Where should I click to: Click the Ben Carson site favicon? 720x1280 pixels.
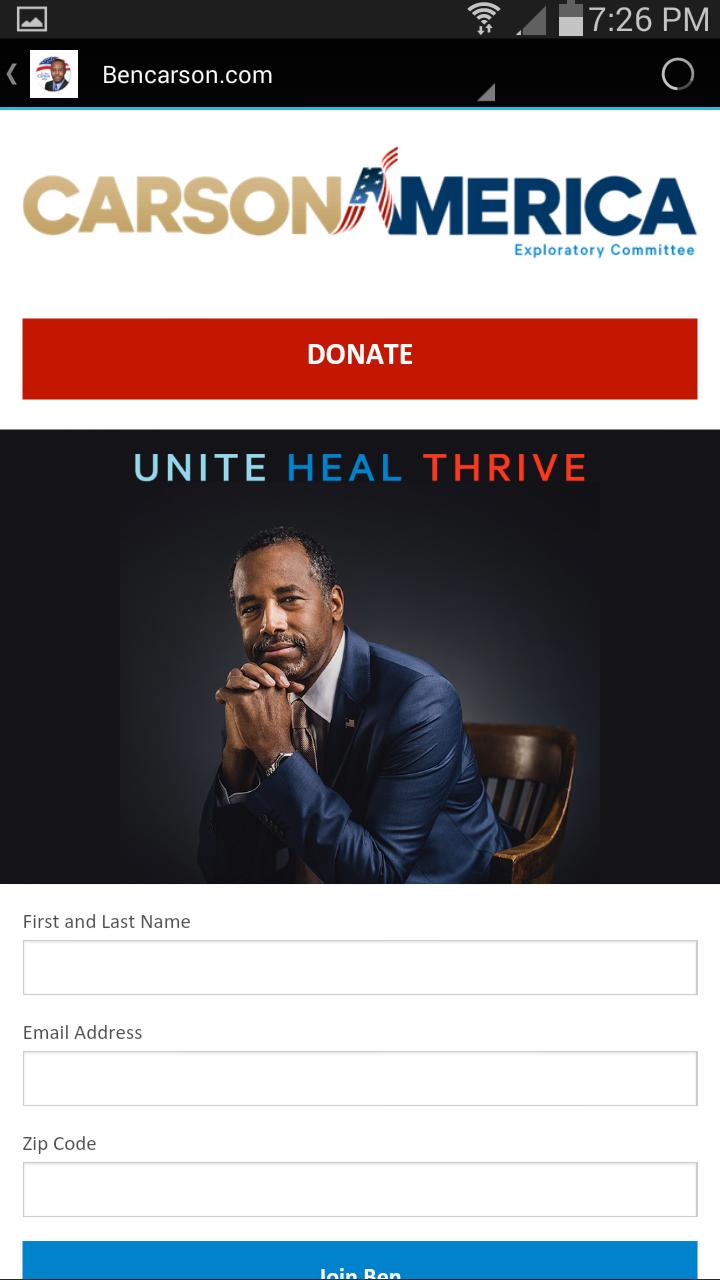tap(54, 73)
